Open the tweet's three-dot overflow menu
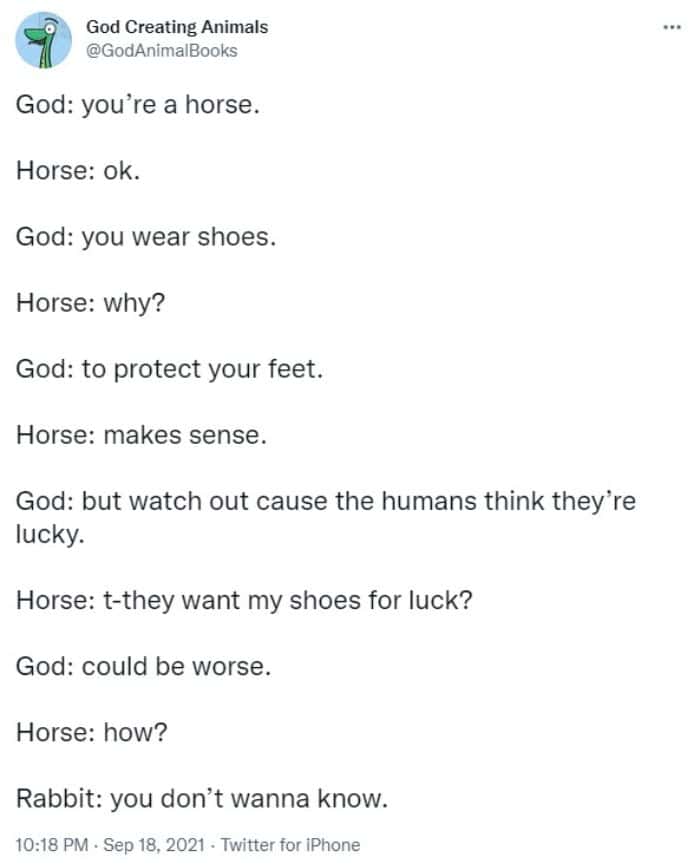Screen dimensions: 700x865 pyautogui.click(x=672, y=27)
